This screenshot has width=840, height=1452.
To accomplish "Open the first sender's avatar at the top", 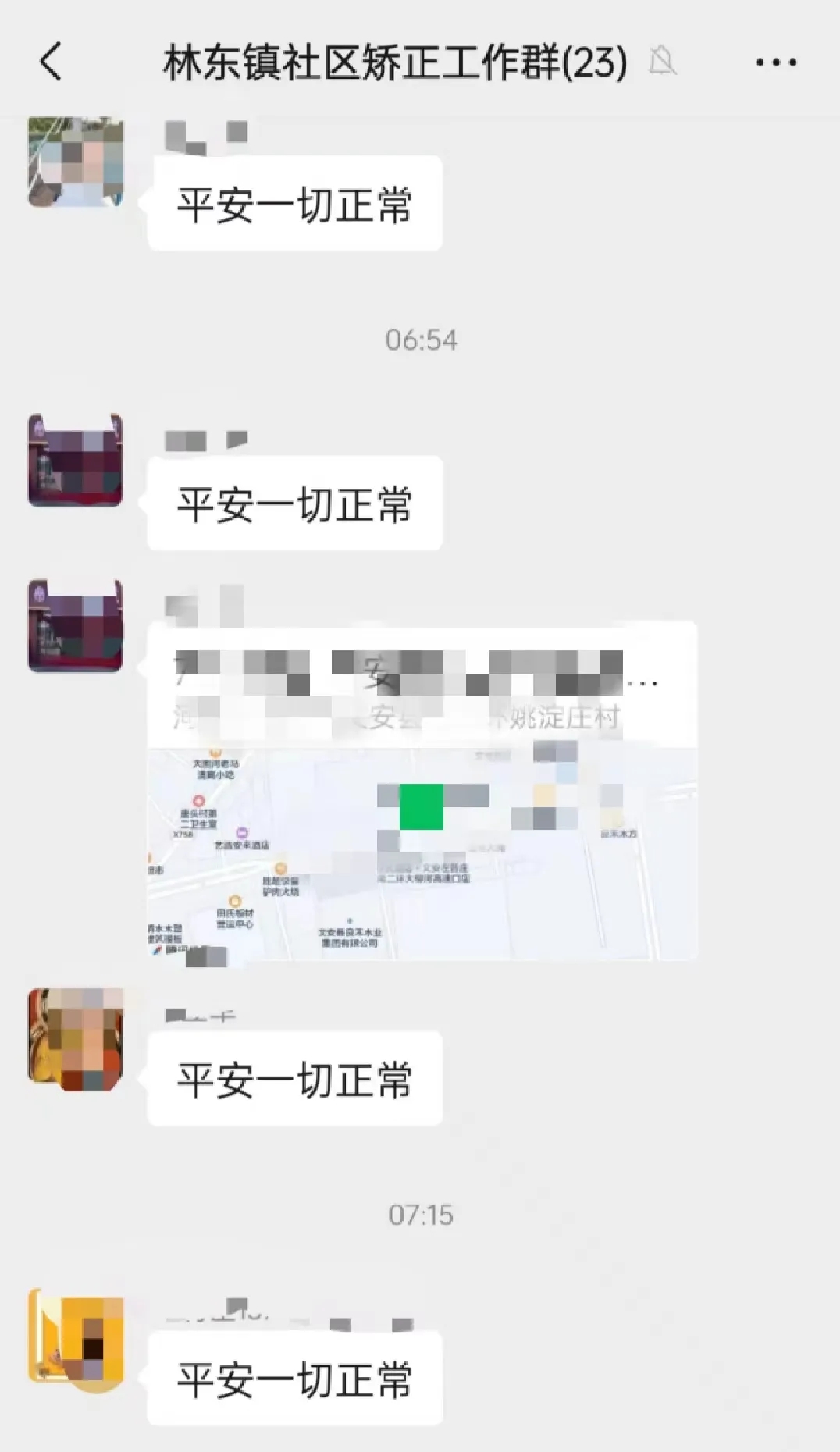I will pyautogui.click(x=76, y=162).
